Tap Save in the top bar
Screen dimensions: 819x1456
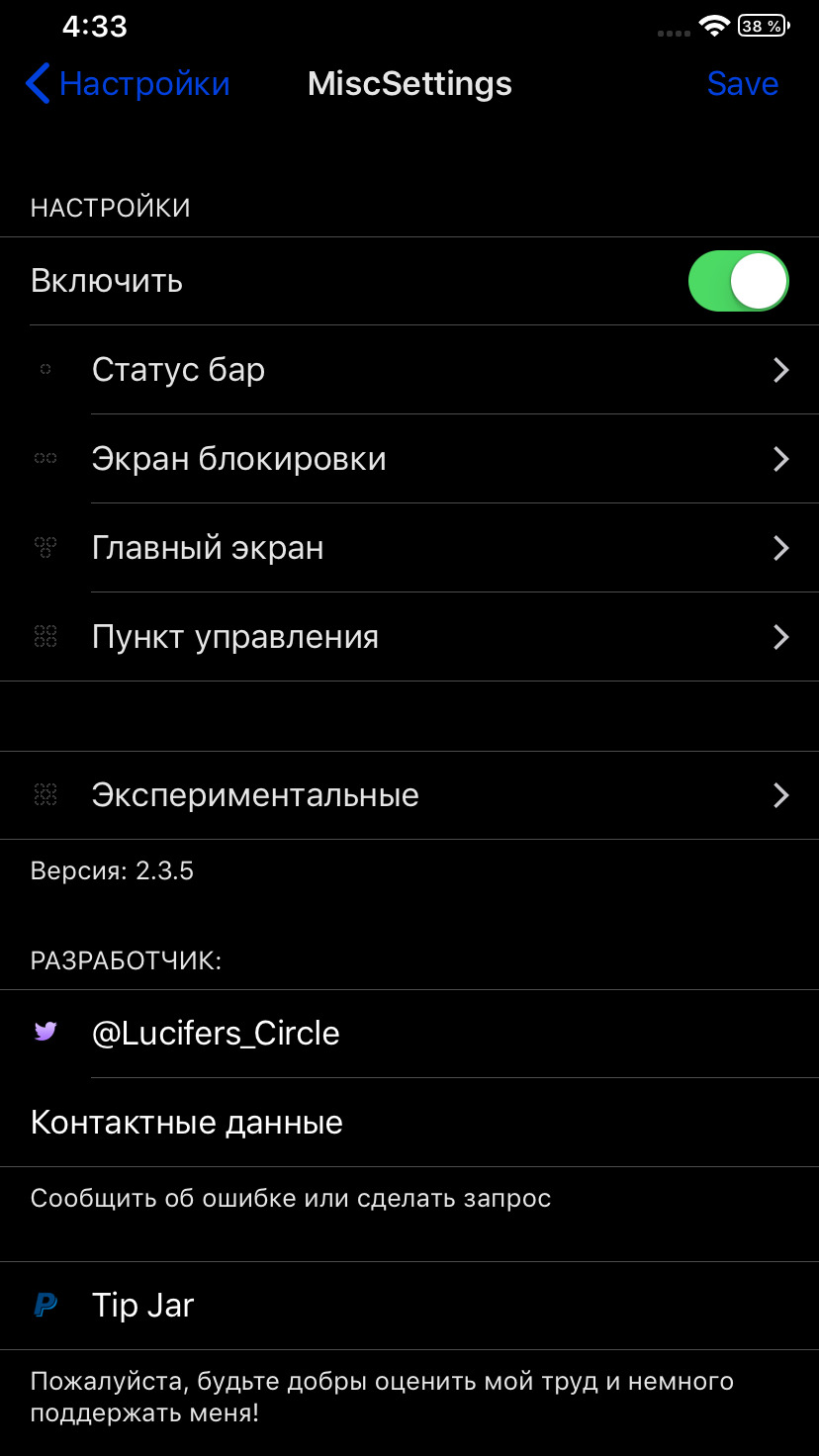coord(743,84)
